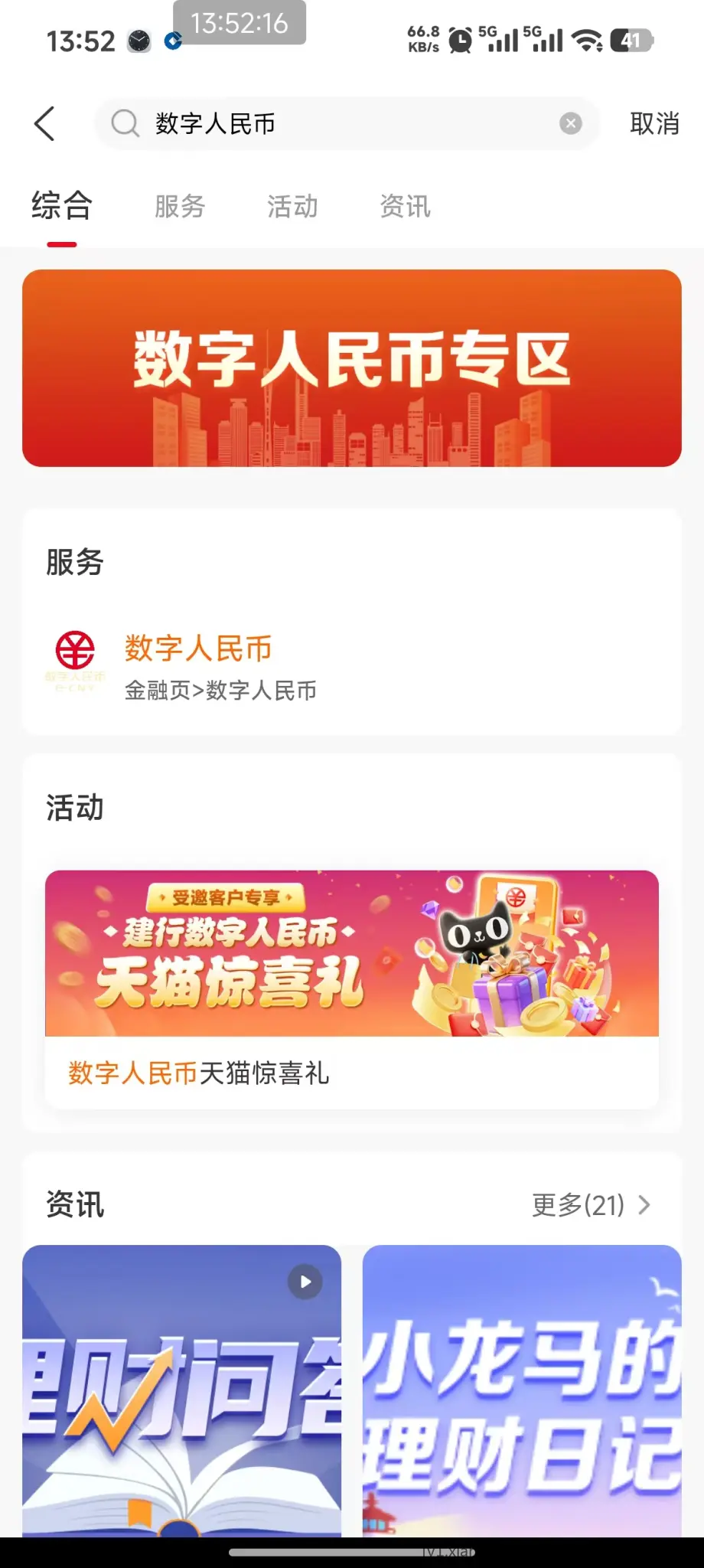Viewport: 704px width, 1568px height.
Task: Tap the alarm clock status bar icon
Action: (460, 40)
